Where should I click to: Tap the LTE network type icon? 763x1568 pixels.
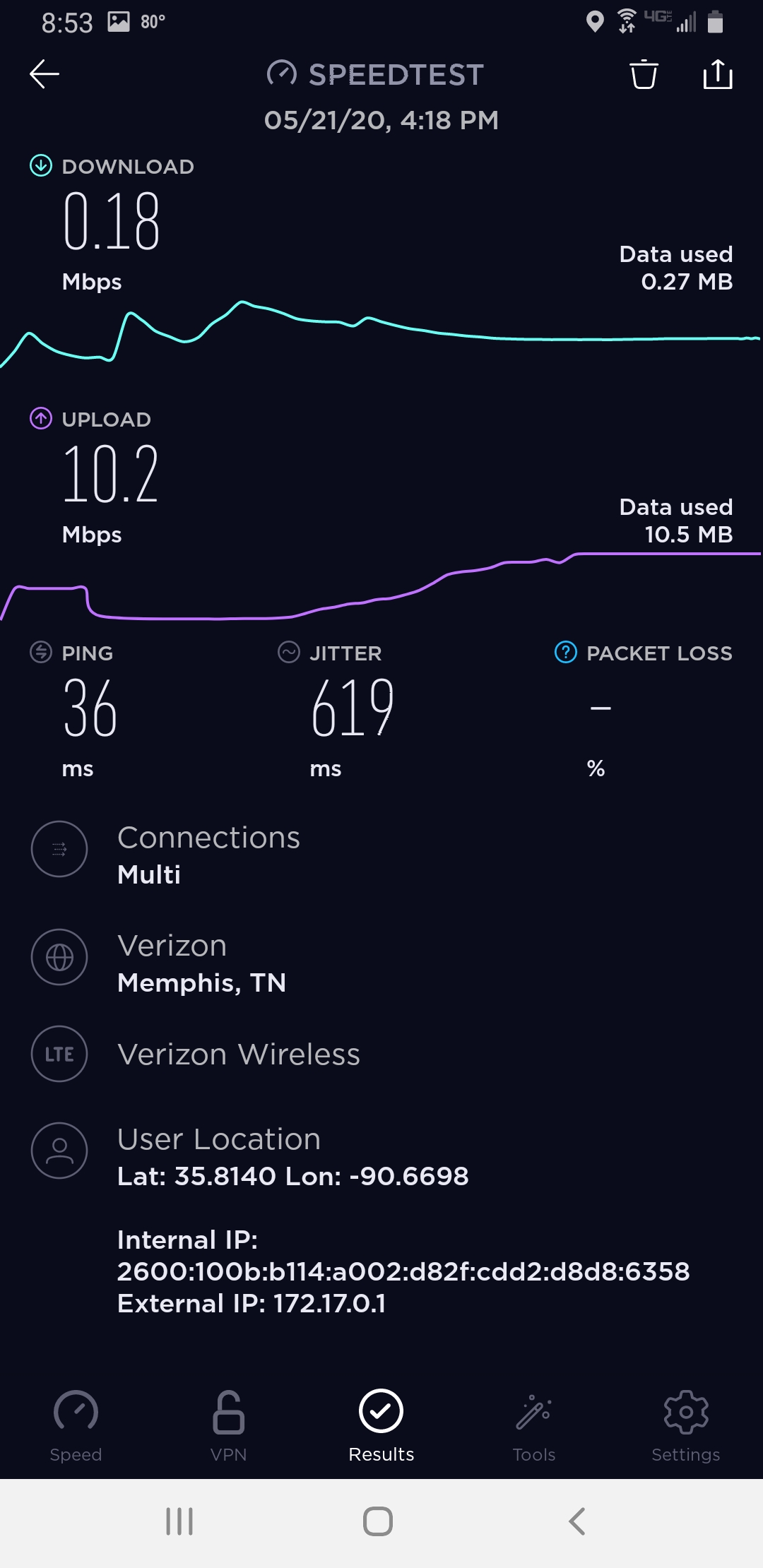tap(59, 1054)
